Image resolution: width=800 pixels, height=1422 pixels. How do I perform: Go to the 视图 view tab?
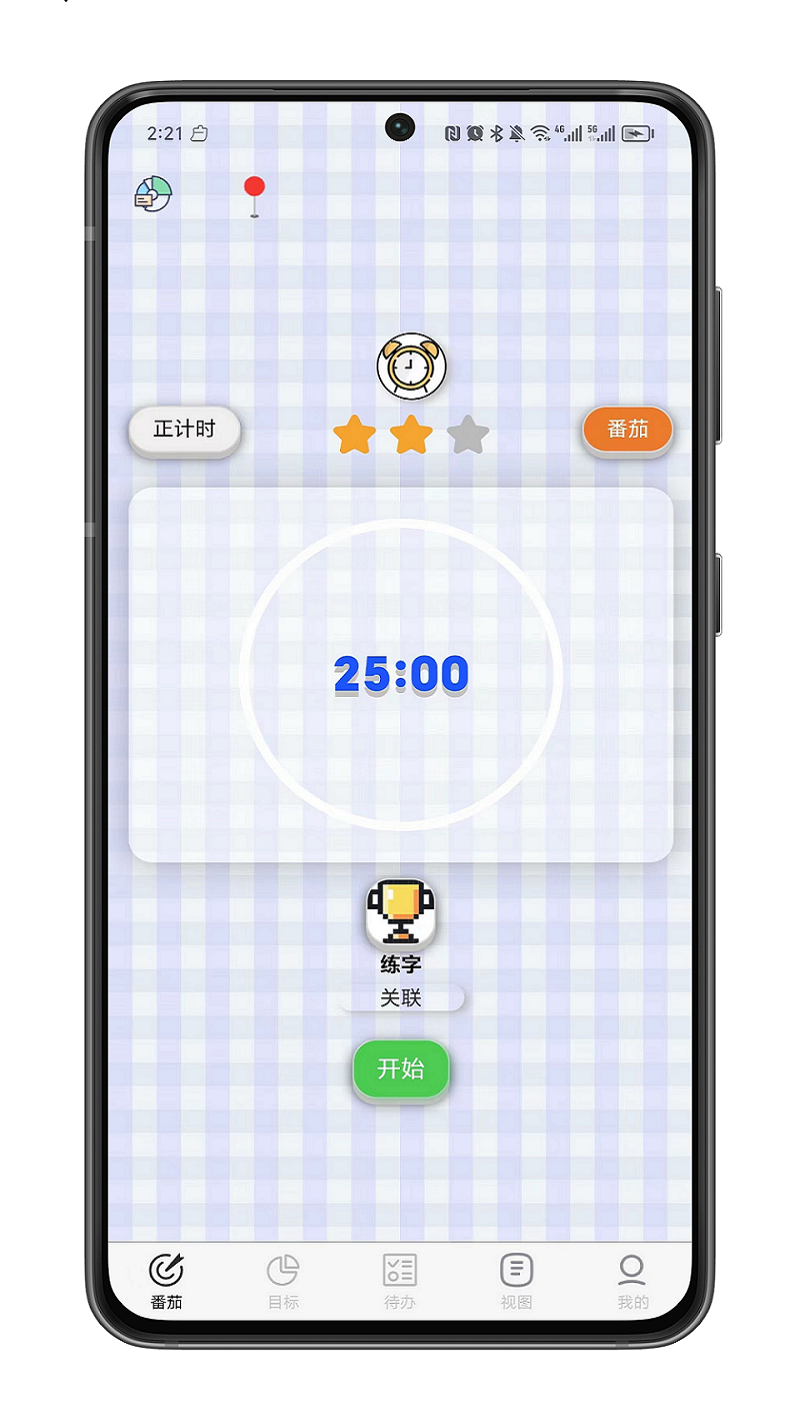516,1281
